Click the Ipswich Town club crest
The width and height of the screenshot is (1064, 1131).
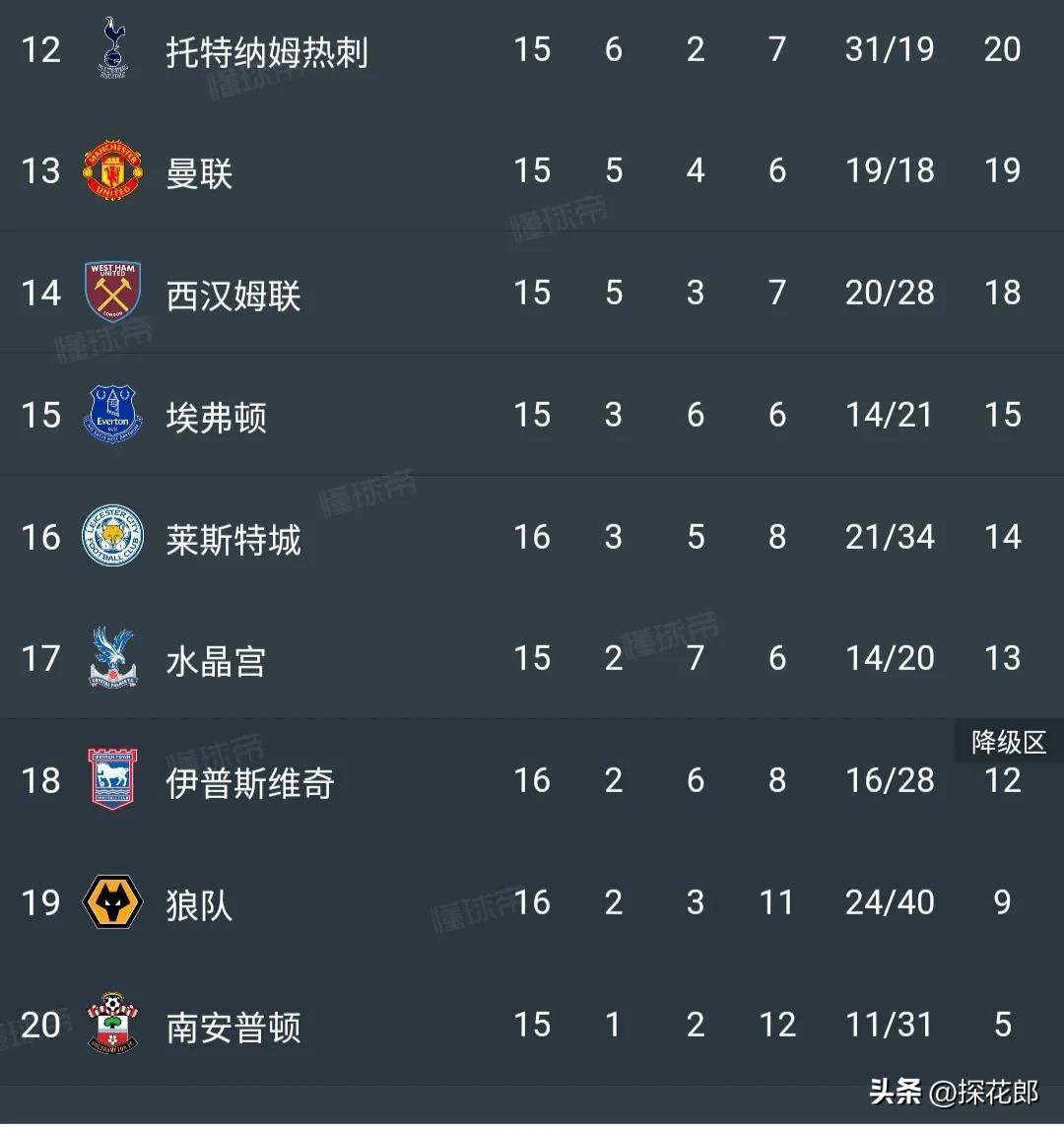(112, 780)
